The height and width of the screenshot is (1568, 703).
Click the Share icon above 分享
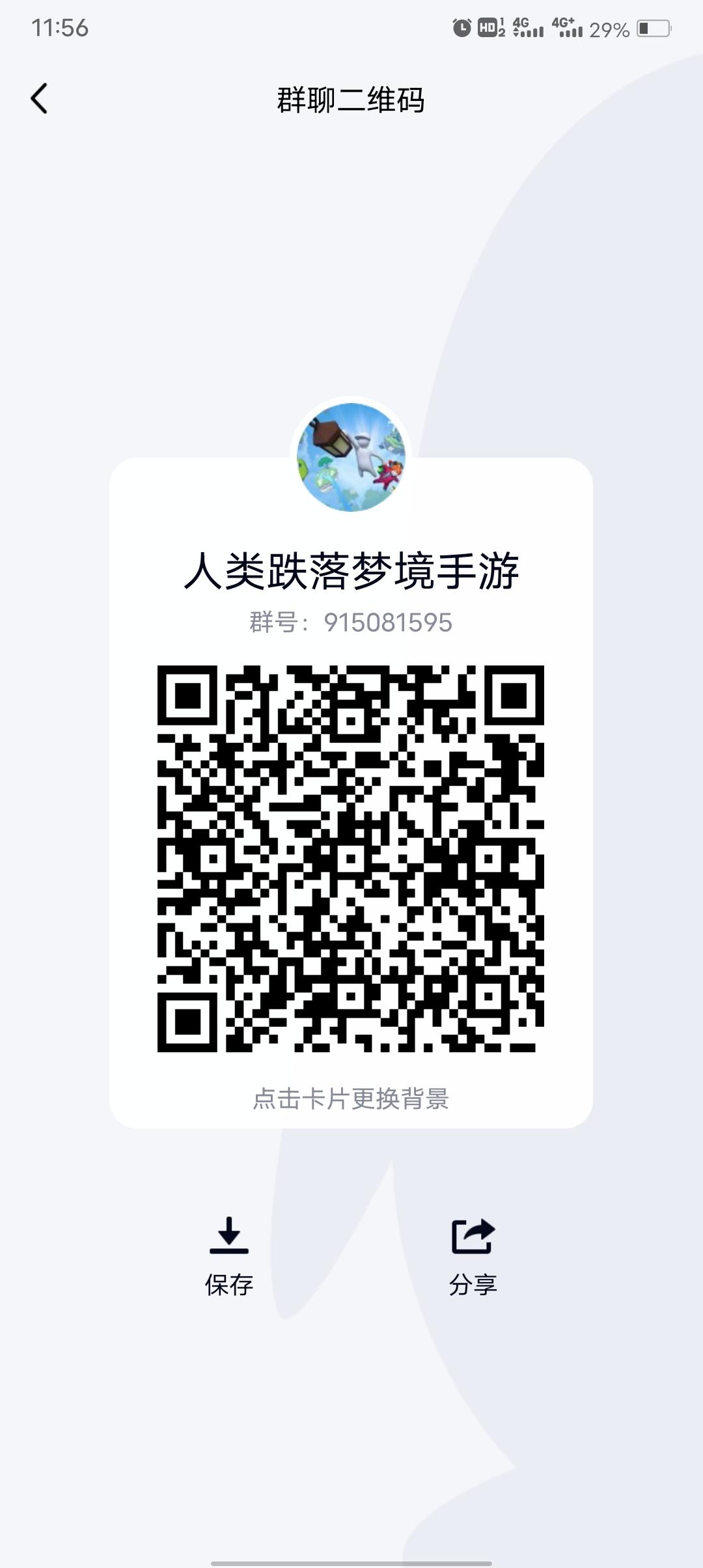[472, 1236]
